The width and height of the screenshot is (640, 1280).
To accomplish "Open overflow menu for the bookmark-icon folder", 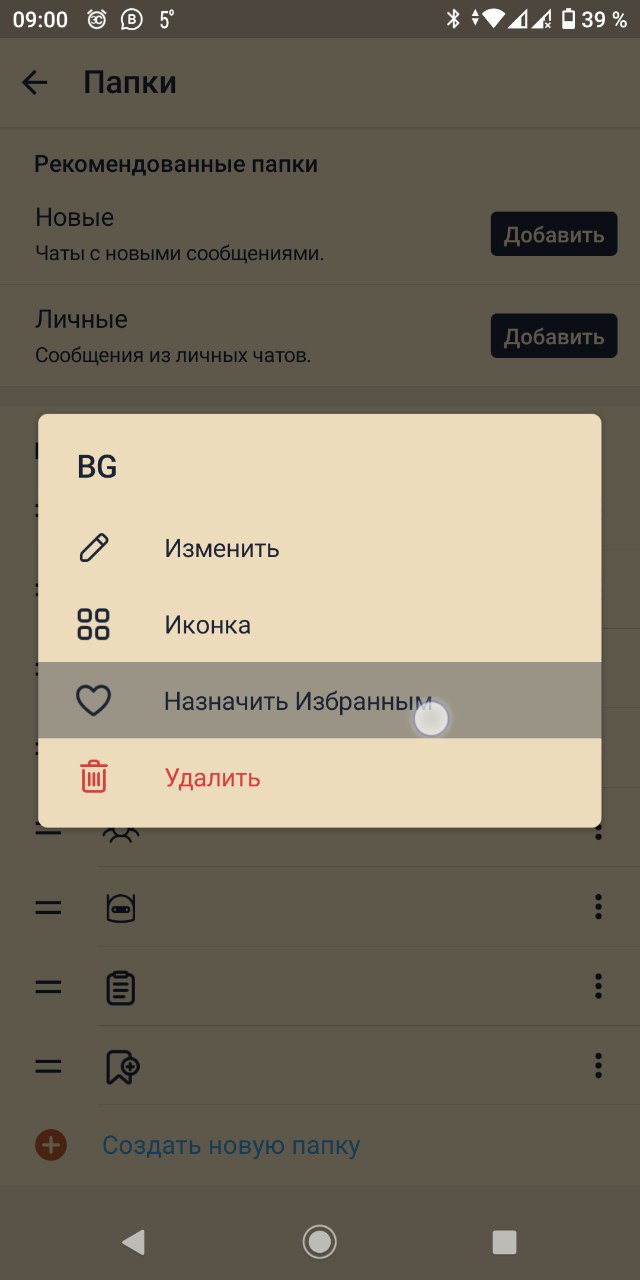I will [598, 1064].
